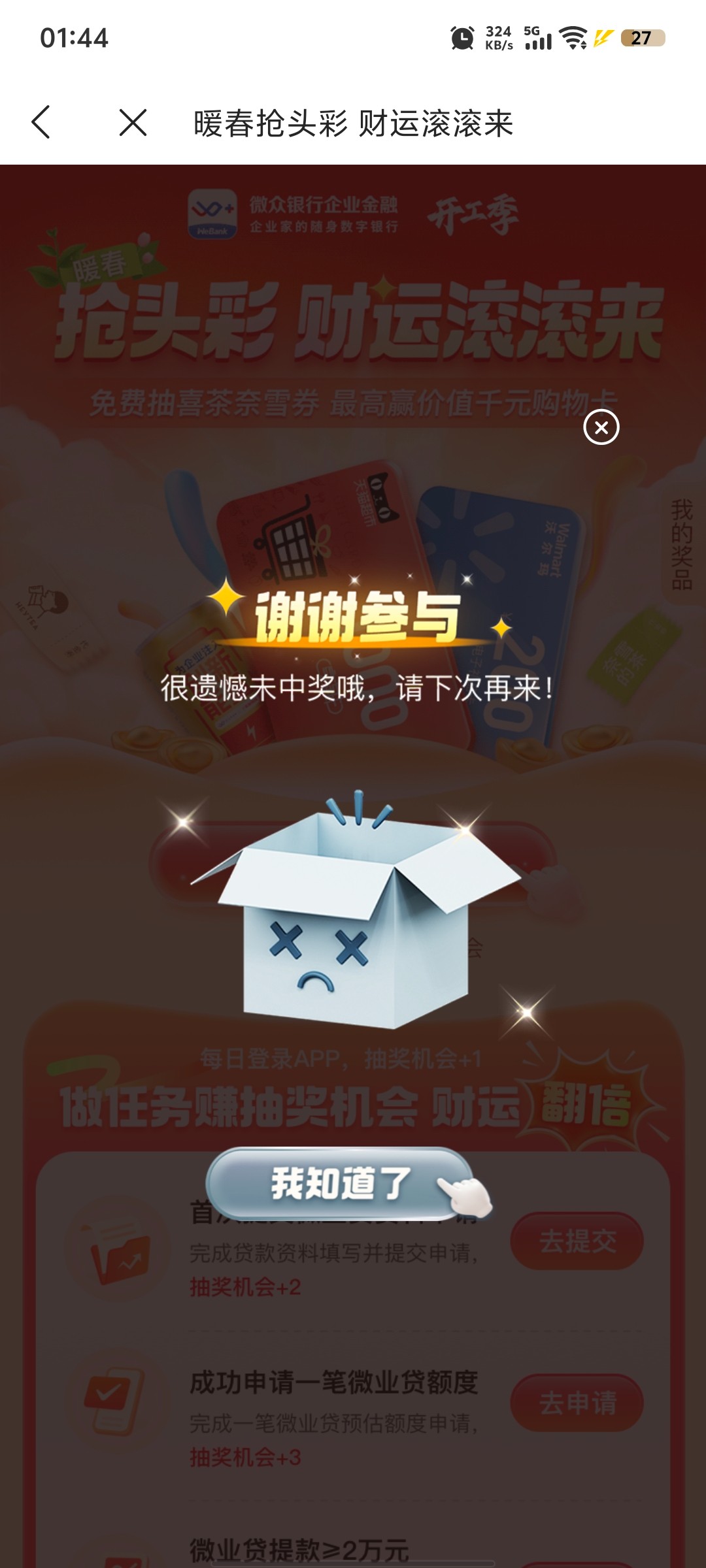The image size is (706, 1568).
Task: Dismiss the popup with the circled X
Action: point(601,427)
